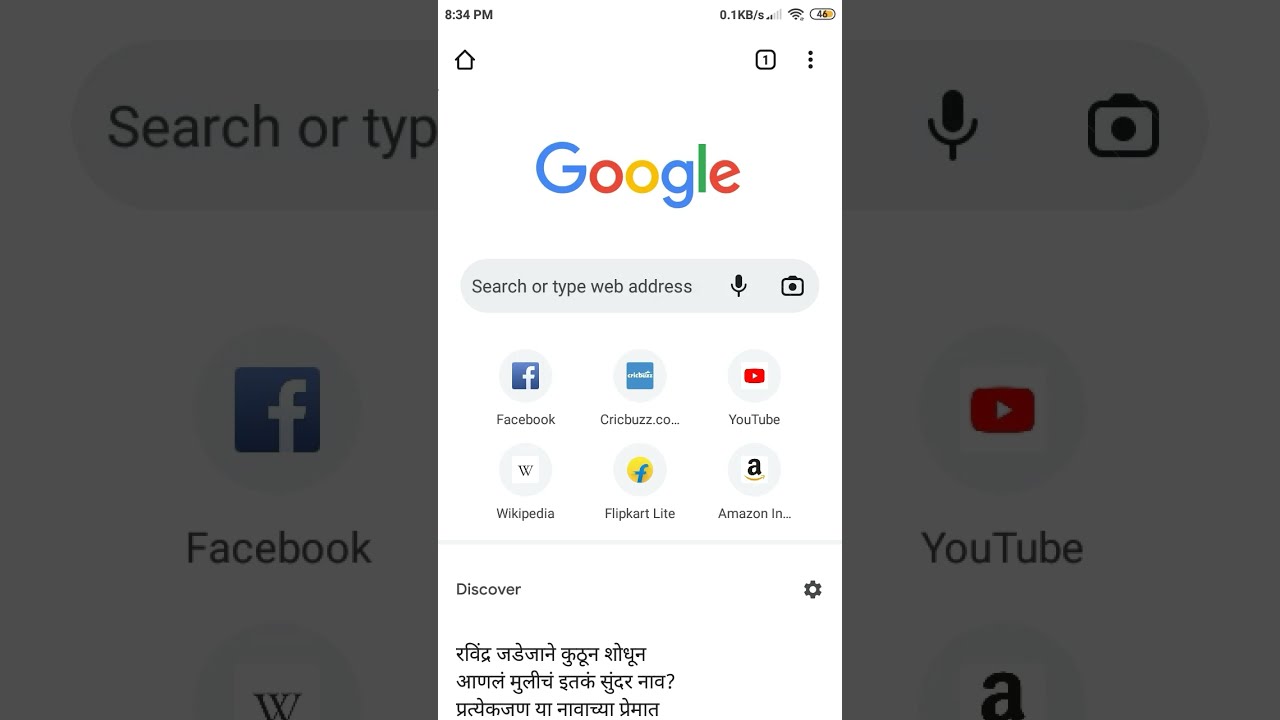Start voice search with the microphone
The height and width of the screenshot is (720, 1280).
pyautogui.click(x=739, y=287)
